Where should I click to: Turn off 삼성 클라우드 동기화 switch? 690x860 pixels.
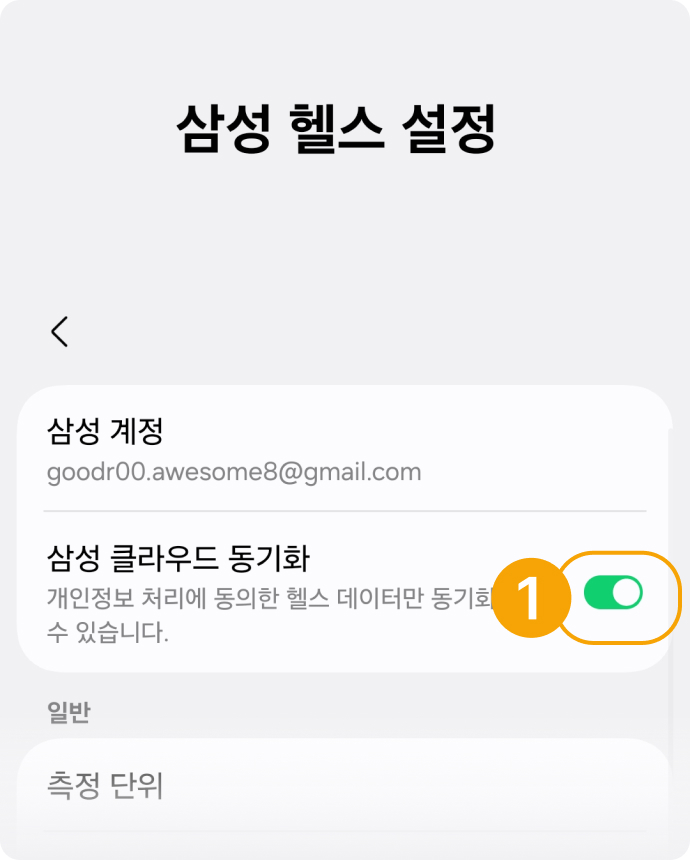click(x=613, y=593)
